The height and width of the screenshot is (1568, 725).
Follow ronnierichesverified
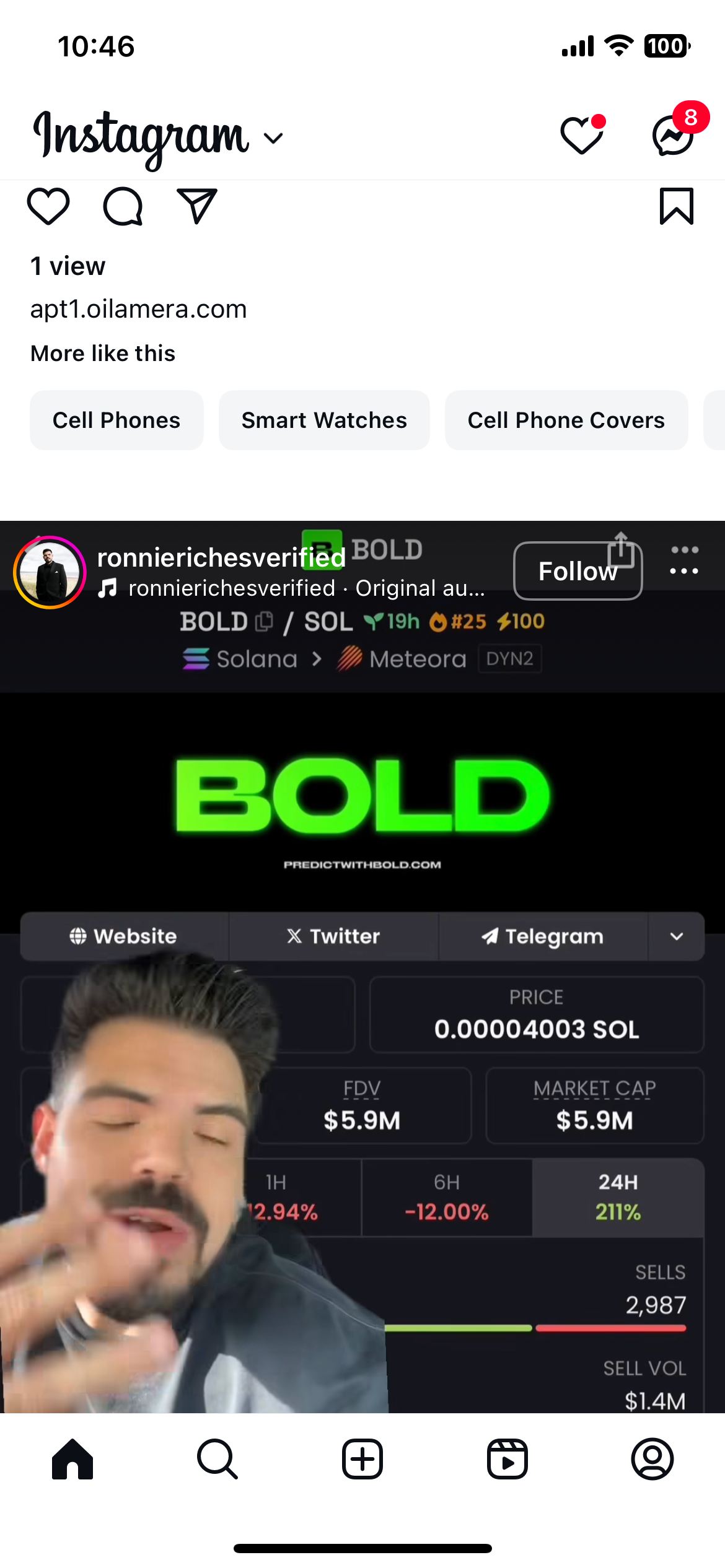pos(578,571)
